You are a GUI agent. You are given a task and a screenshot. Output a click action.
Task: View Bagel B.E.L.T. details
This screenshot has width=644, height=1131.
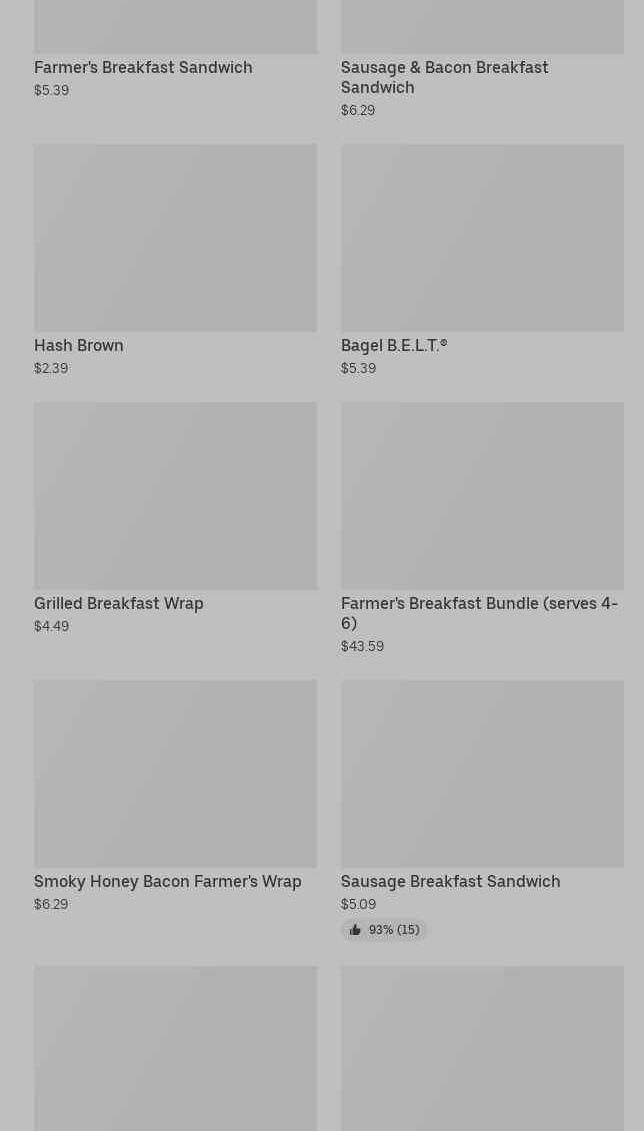(x=482, y=260)
